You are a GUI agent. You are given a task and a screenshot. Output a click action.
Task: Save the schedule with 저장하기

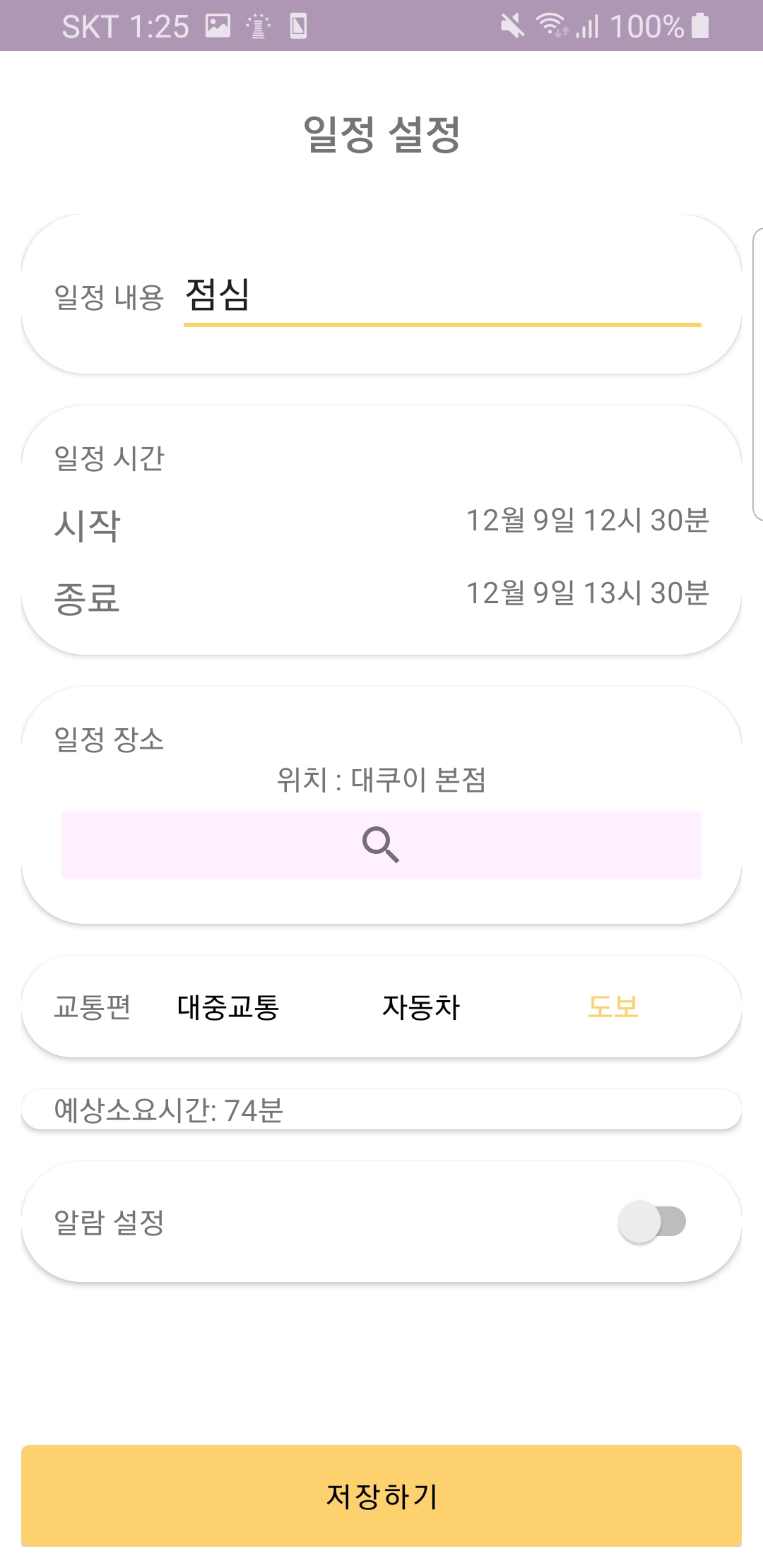(381, 1496)
